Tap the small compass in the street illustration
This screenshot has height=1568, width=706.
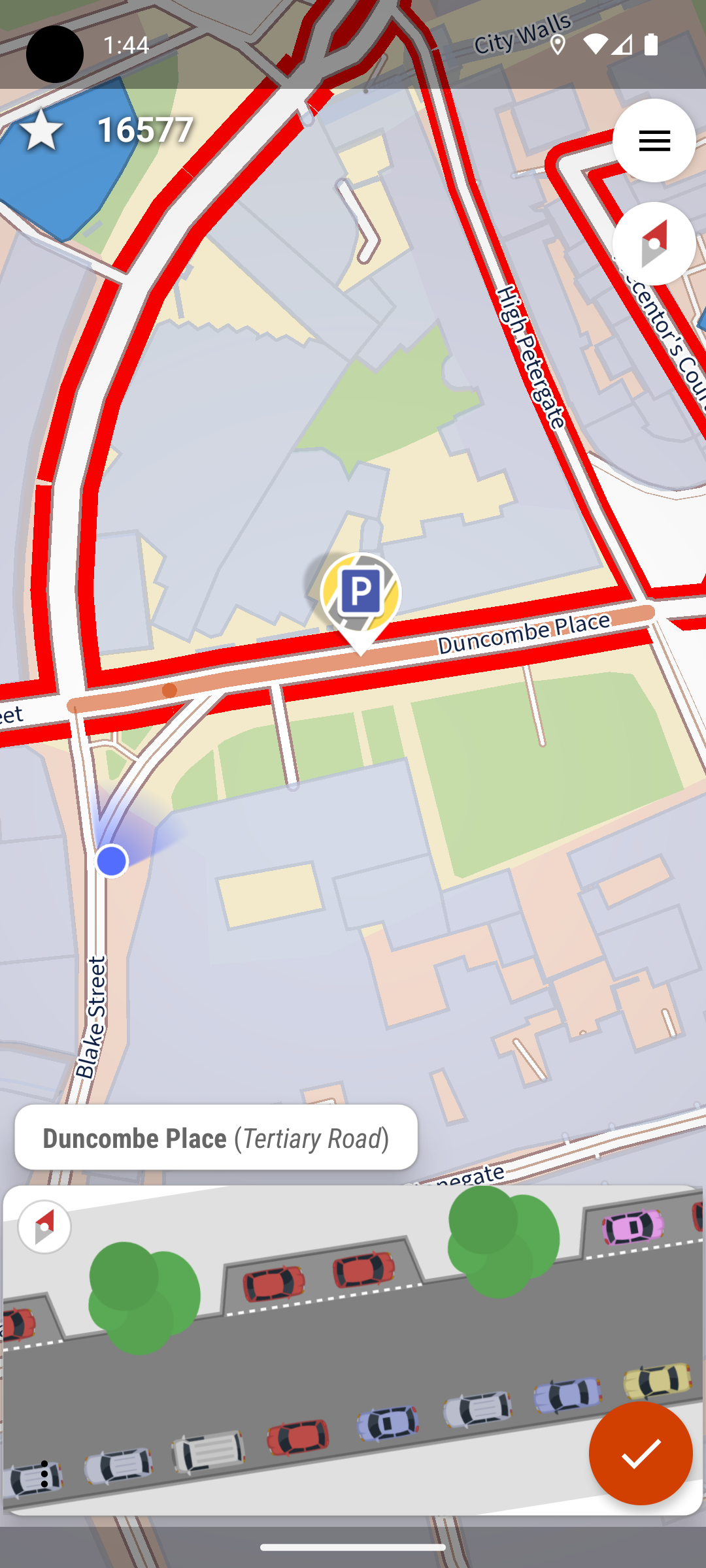tap(44, 1227)
